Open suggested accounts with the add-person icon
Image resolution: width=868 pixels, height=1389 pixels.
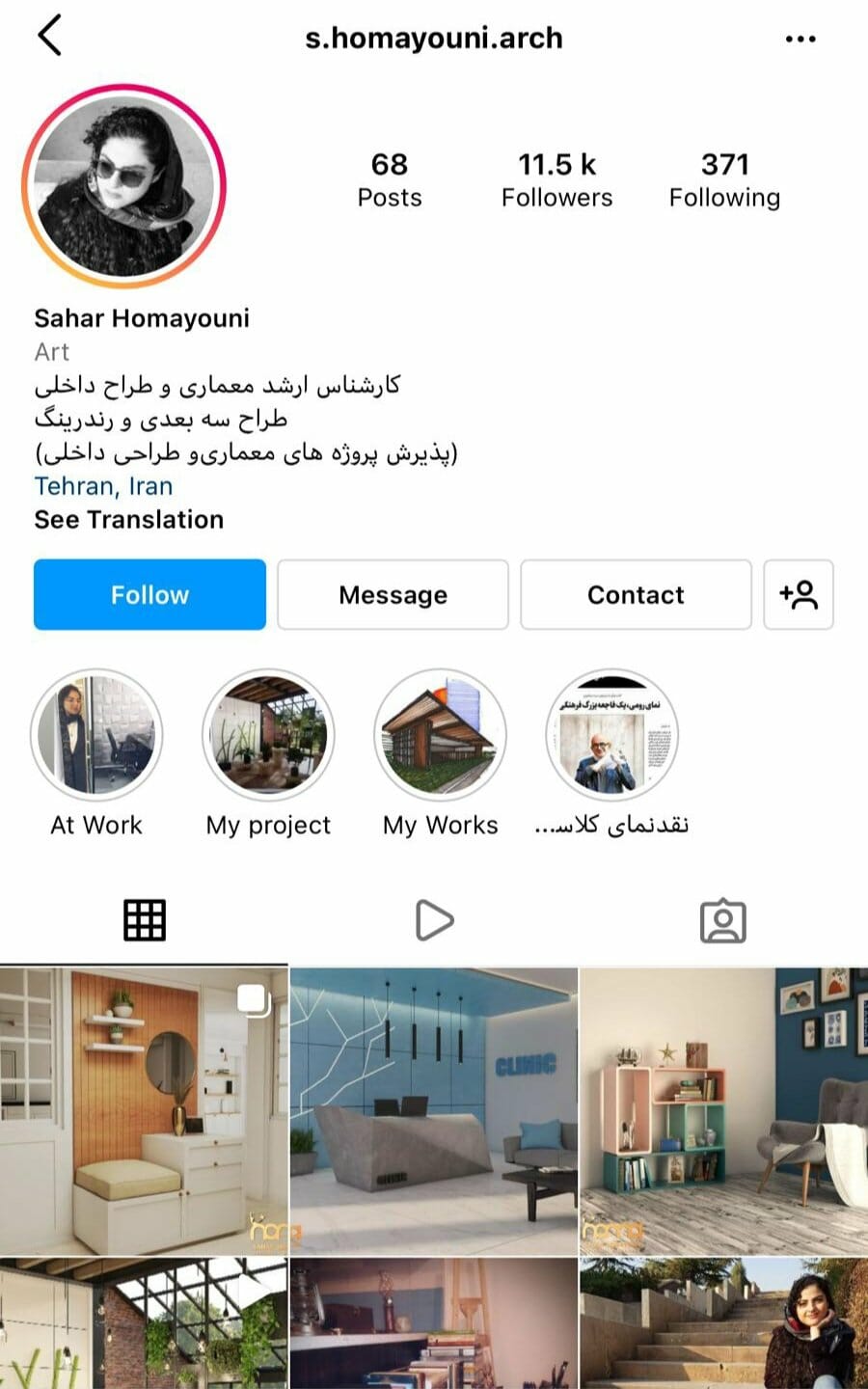point(799,594)
